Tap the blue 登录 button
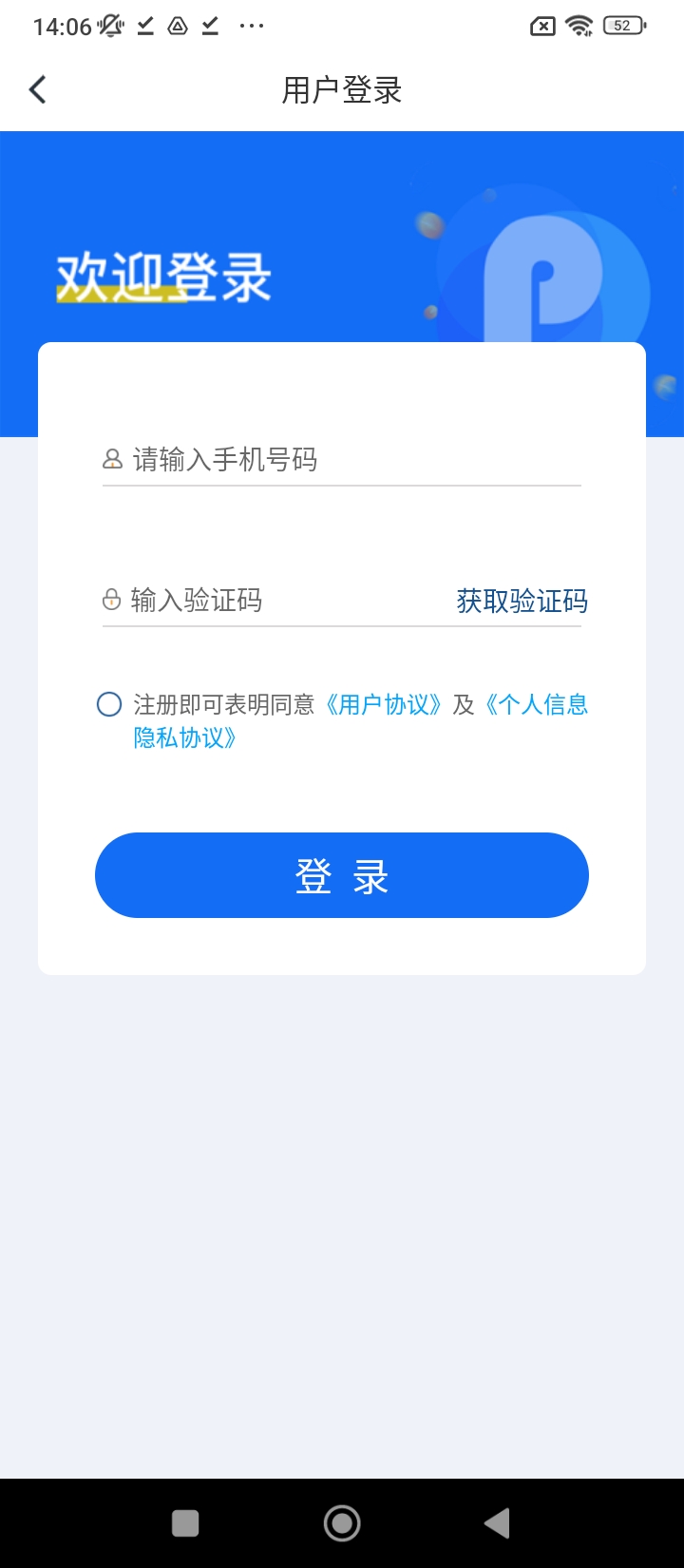This screenshot has height=1568, width=684. coord(342,875)
